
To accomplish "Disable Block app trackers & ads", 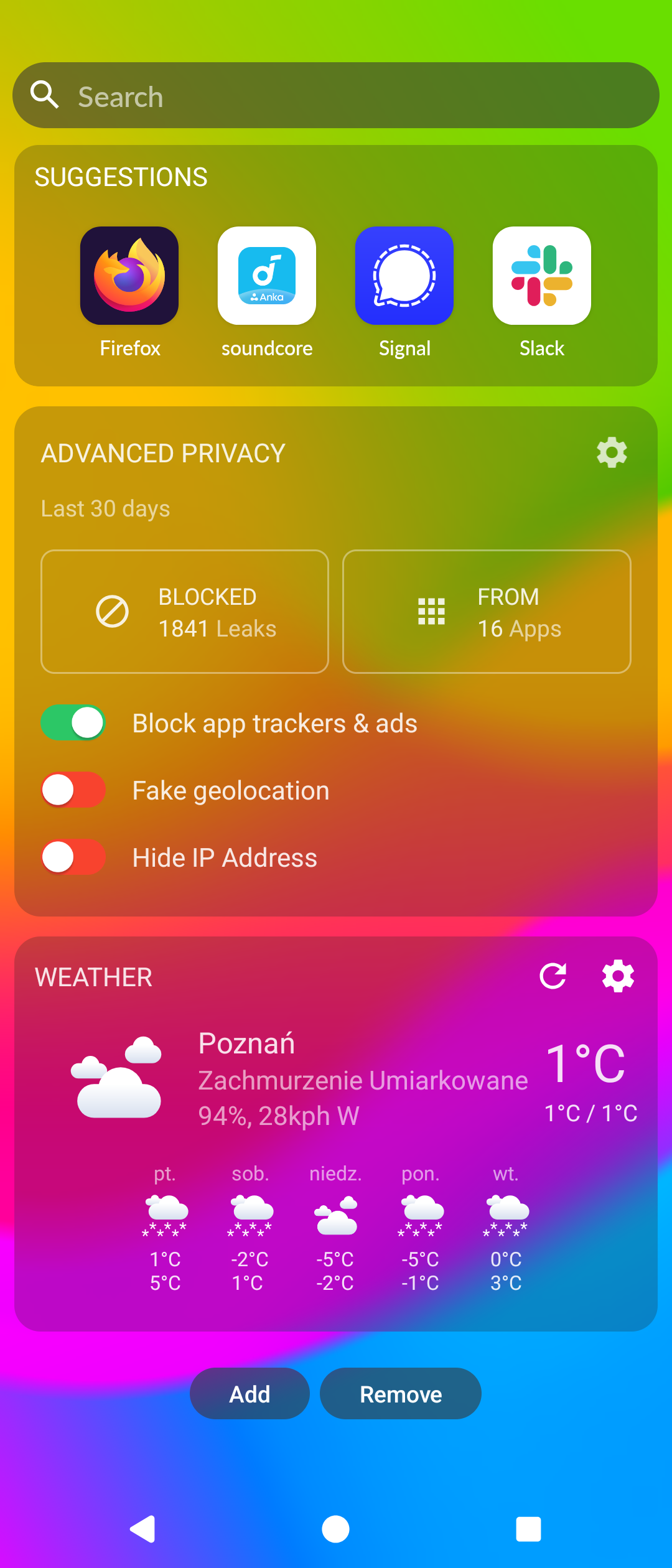I will click(x=73, y=723).
